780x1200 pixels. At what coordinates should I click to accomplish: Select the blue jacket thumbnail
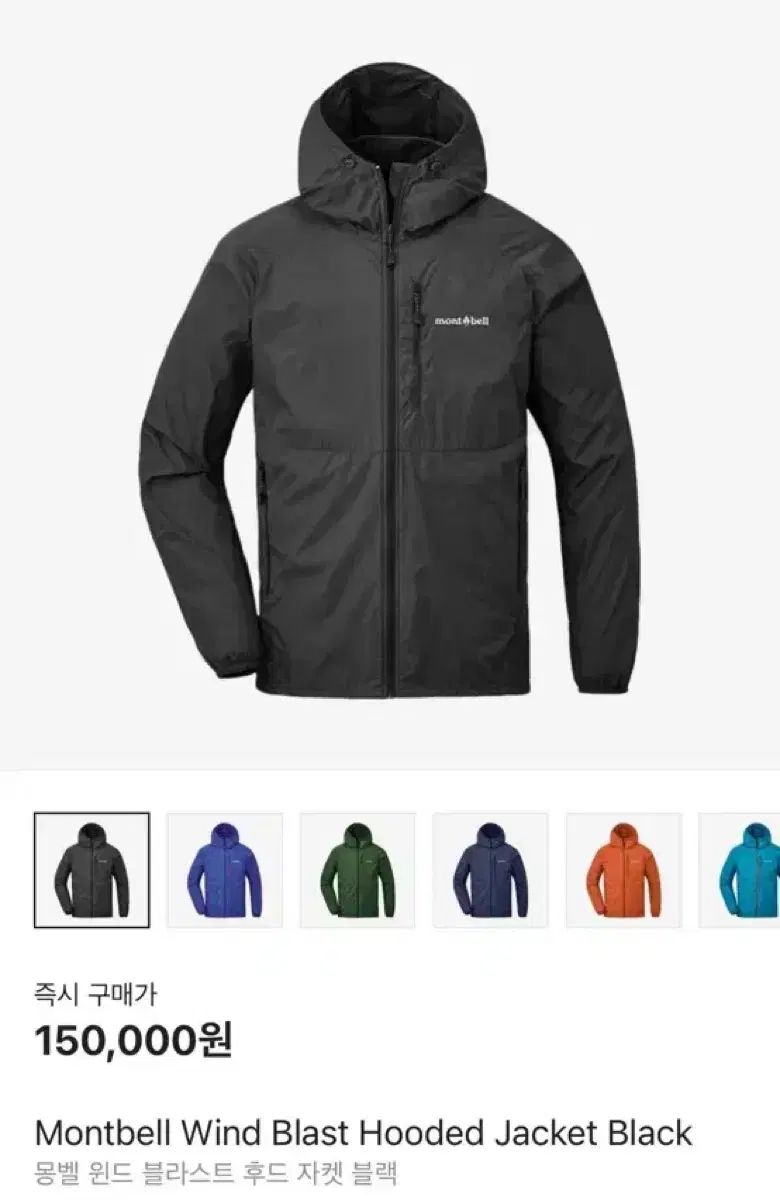pos(225,870)
